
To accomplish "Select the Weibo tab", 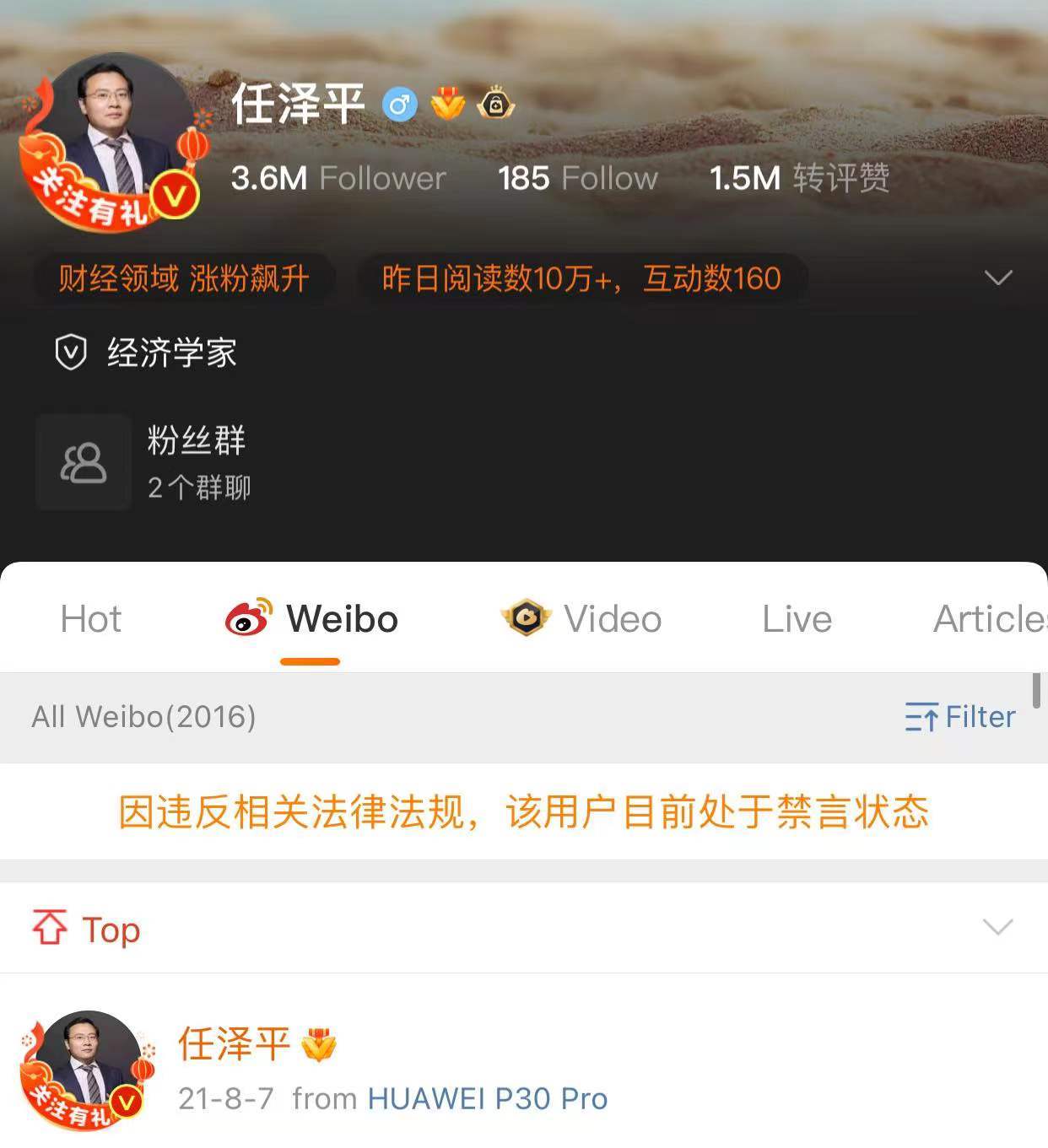I will pyautogui.click(x=311, y=619).
